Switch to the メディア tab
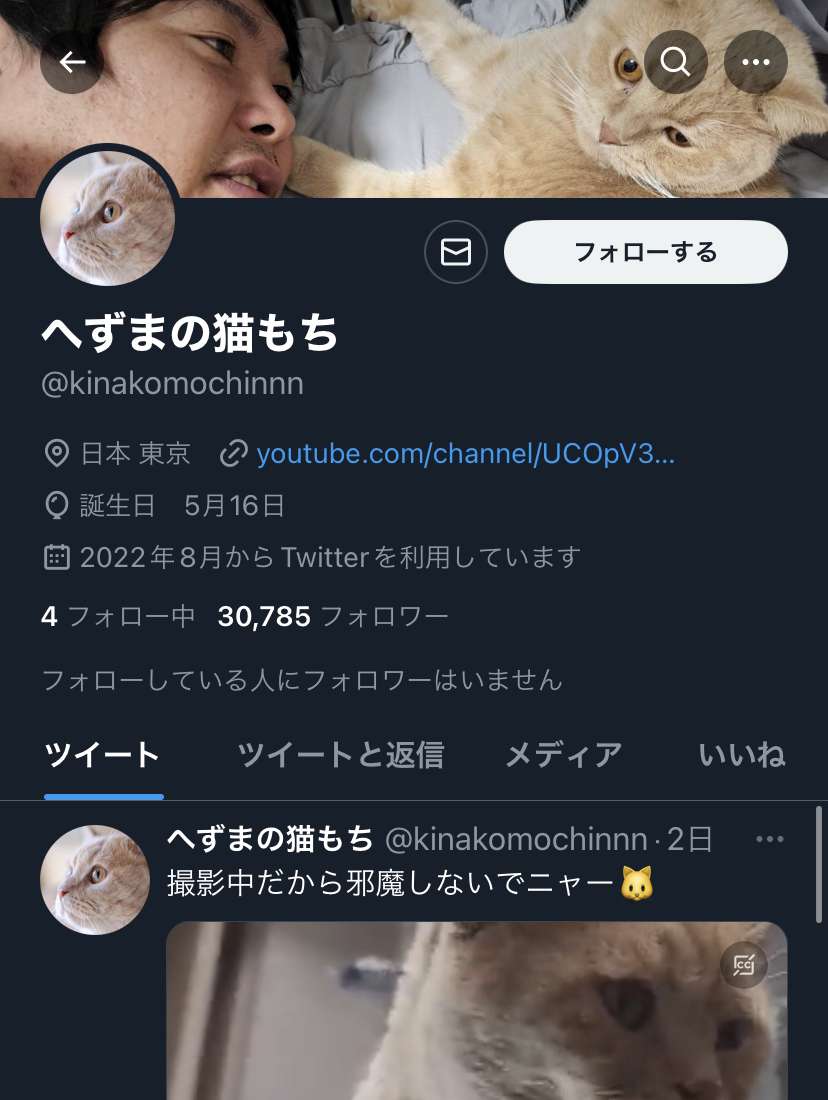Viewport: 828px width, 1100px height. click(x=563, y=755)
